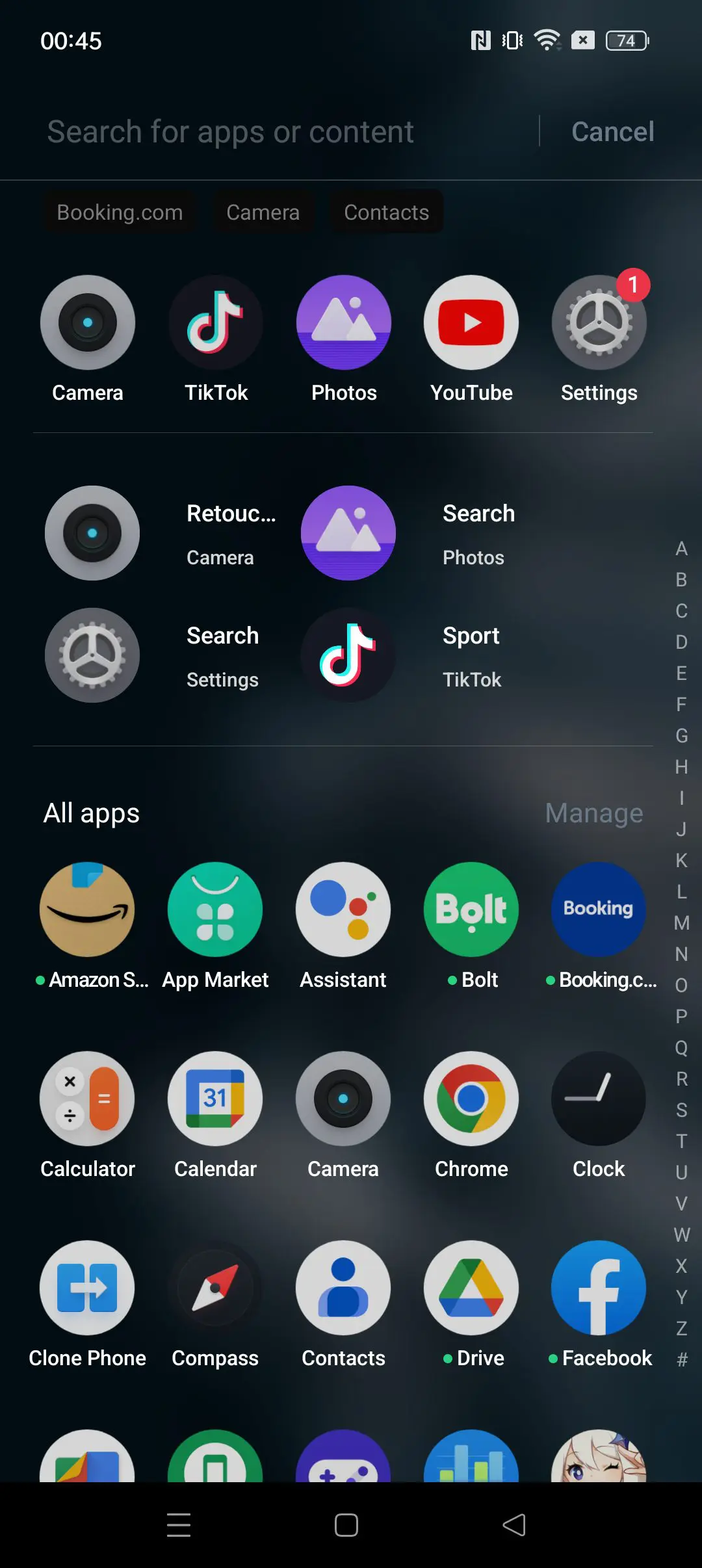
Task: Cancel the app search
Action: pyautogui.click(x=612, y=132)
